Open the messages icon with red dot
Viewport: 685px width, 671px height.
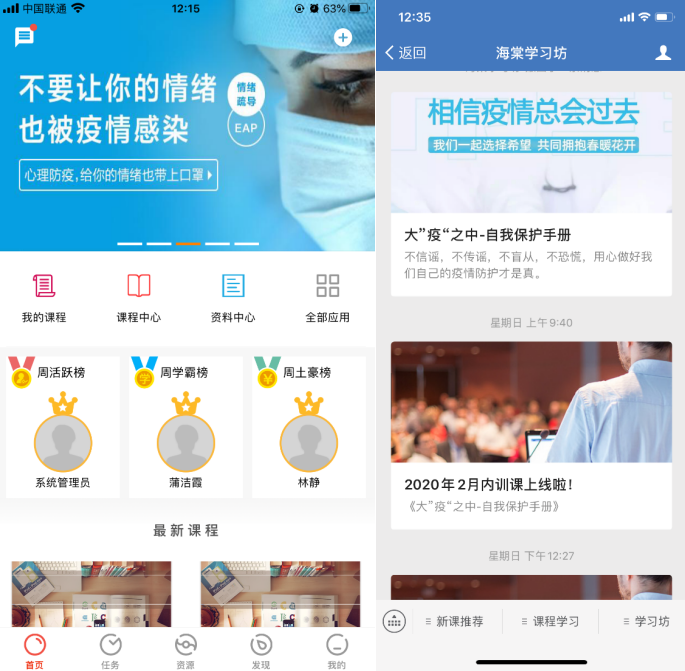click(x=24, y=37)
